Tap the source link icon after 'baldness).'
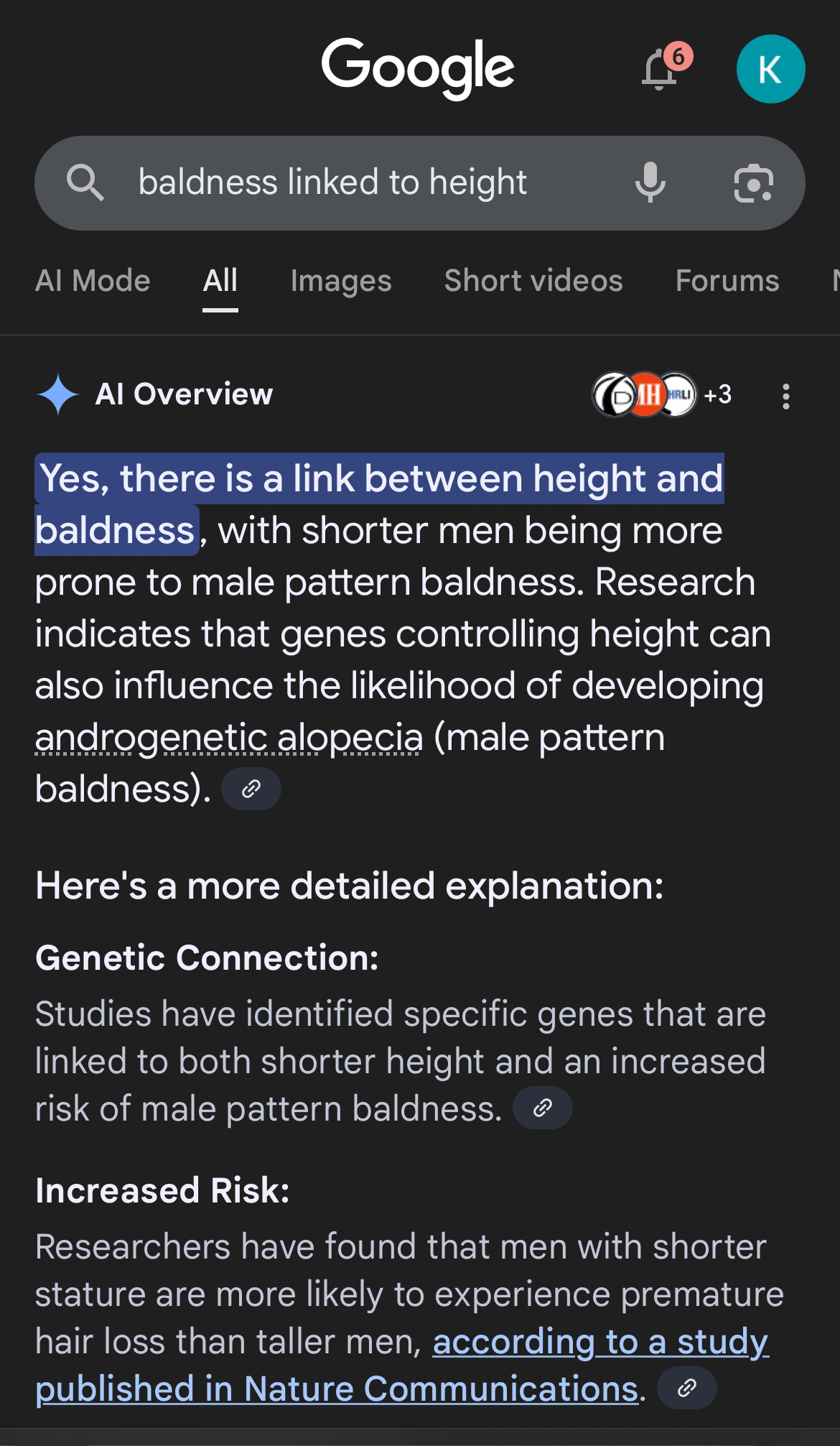The image size is (840, 1446). pos(251,789)
